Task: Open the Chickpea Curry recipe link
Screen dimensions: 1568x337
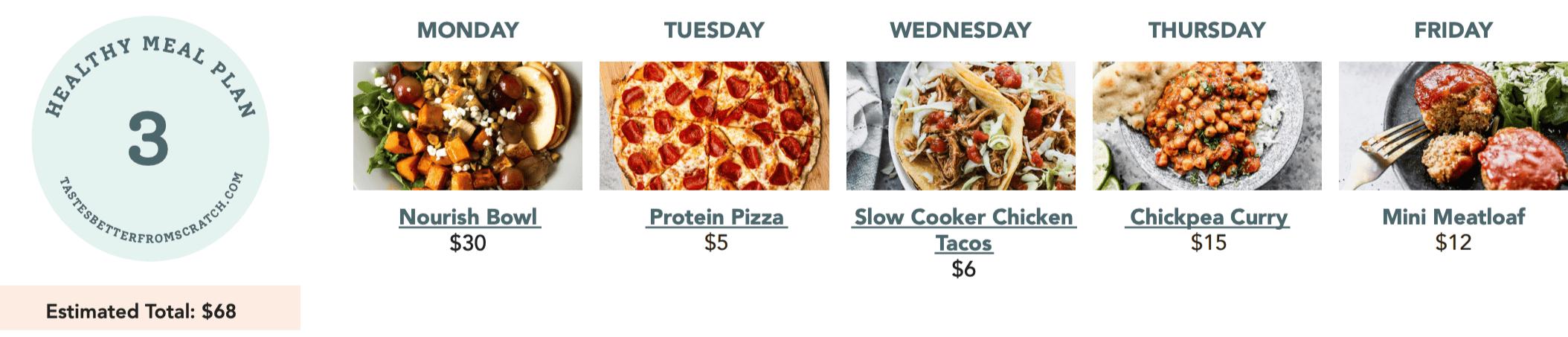Action: (1208, 216)
